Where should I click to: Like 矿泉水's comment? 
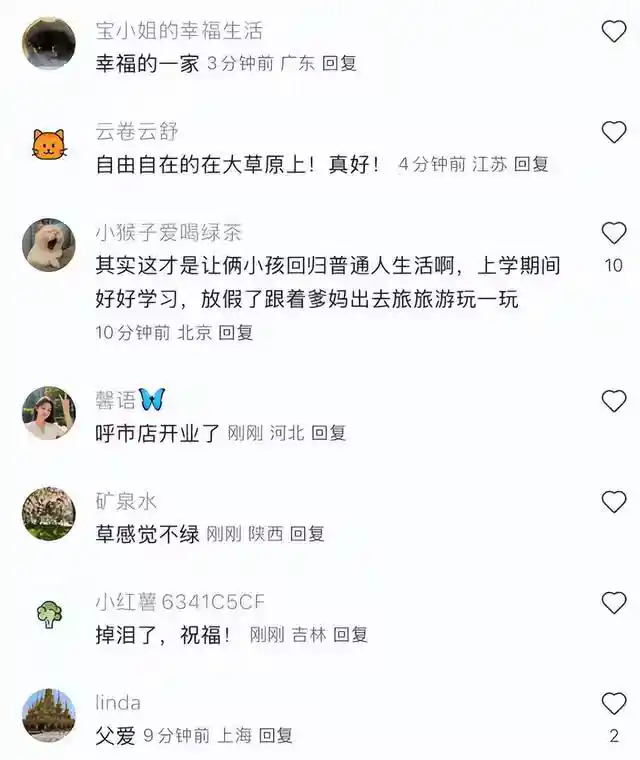[x=613, y=502]
